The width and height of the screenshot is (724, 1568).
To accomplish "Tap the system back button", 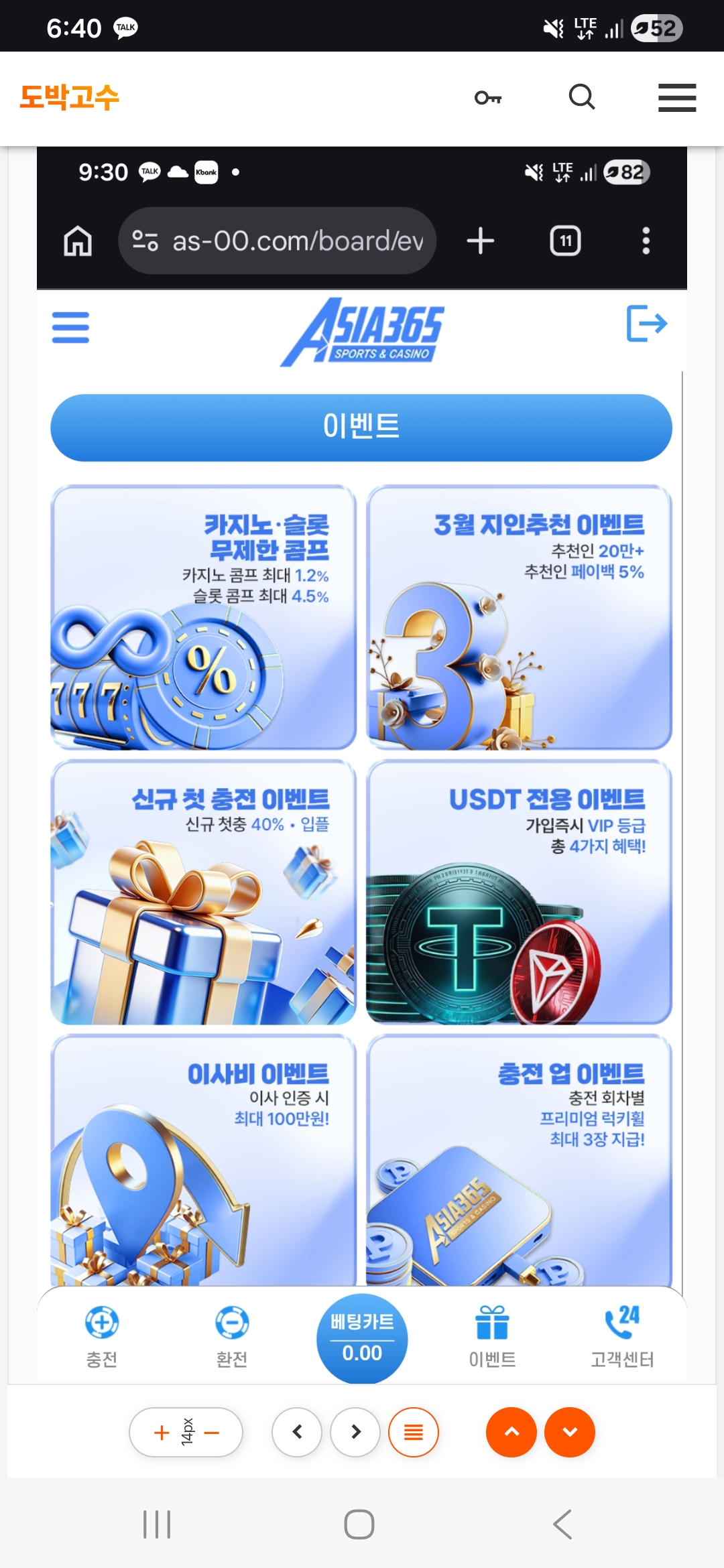I will pos(562,1524).
